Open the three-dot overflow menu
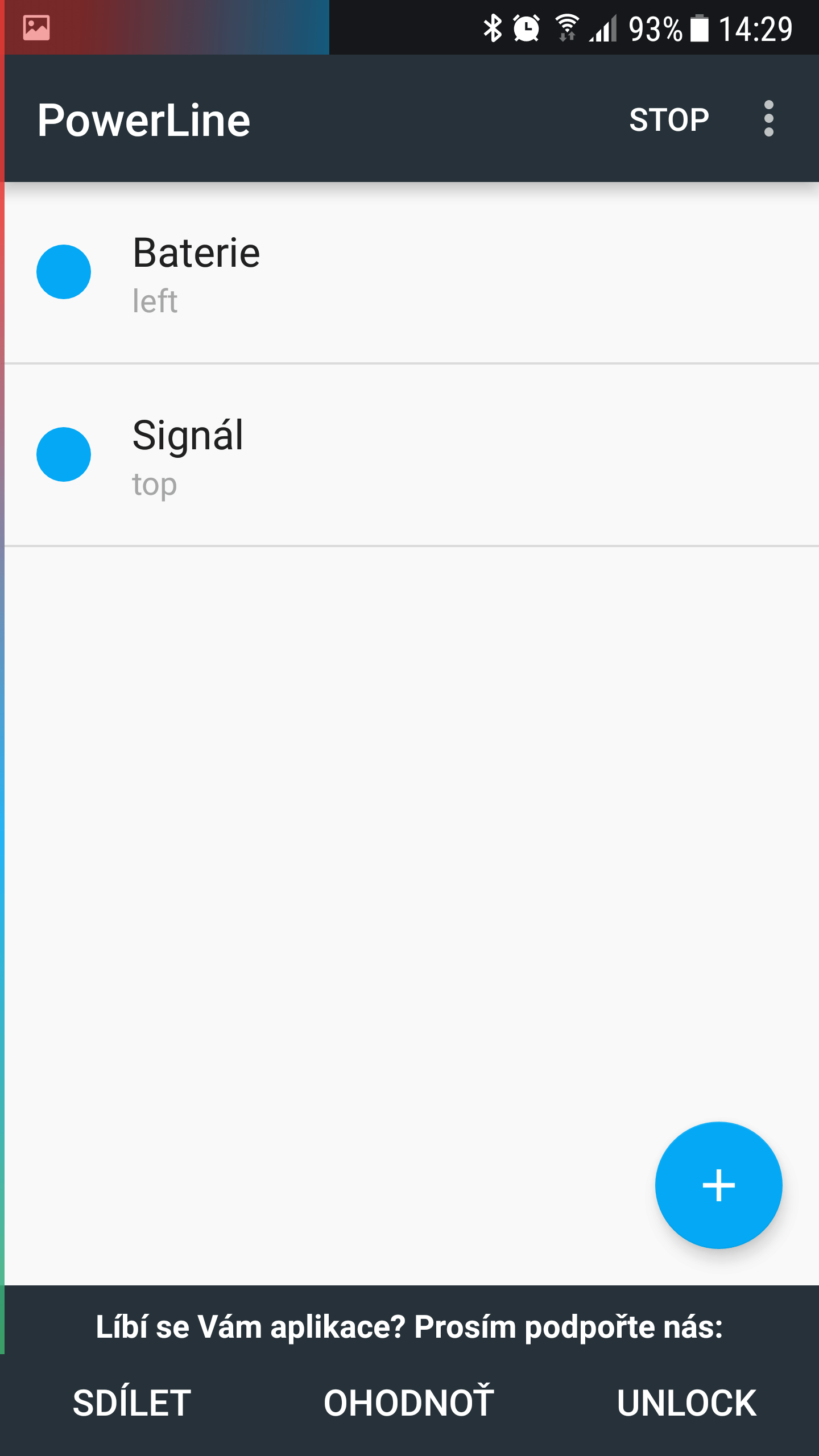Image resolution: width=819 pixels, height=1456 pixels. coord(769,118)
